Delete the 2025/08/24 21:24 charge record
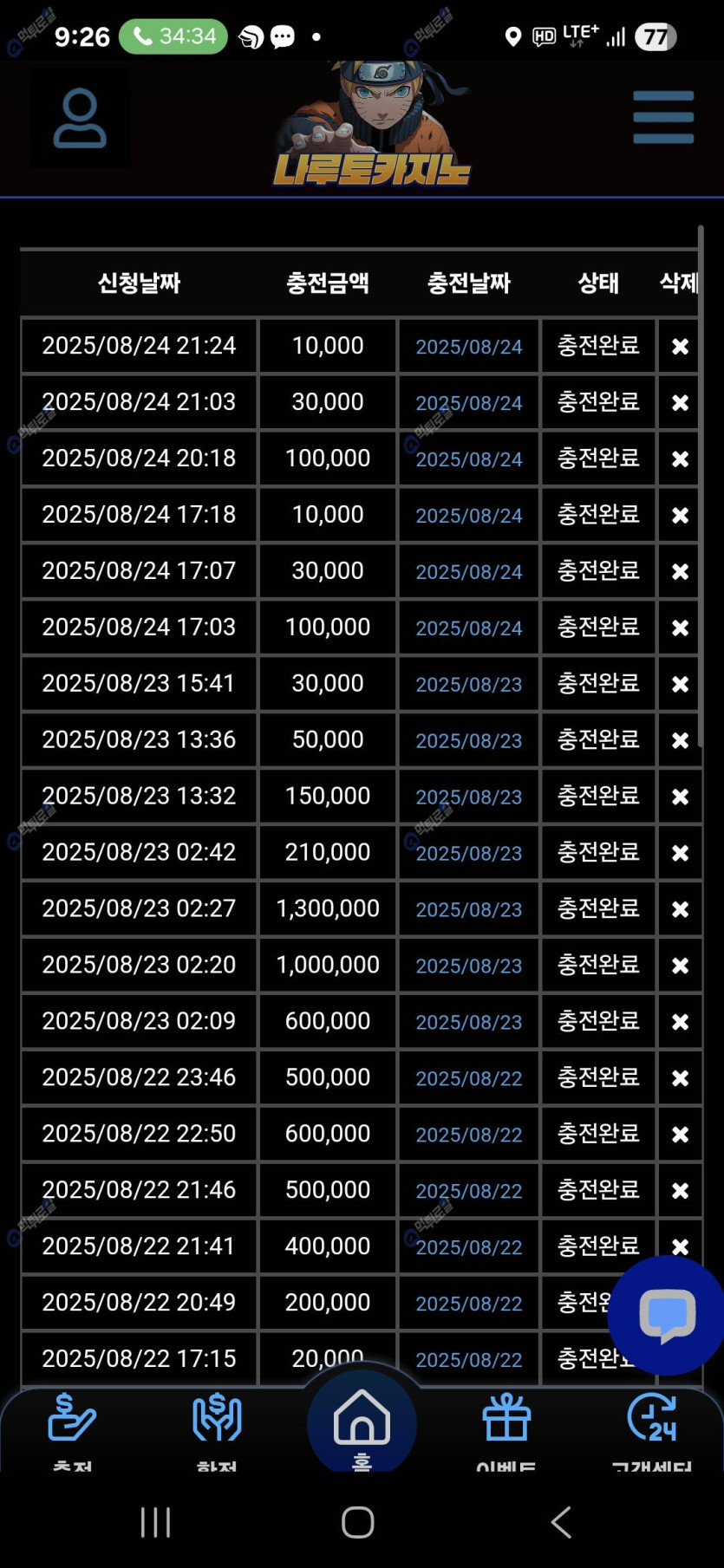Viewport: 724px width, 1568px height. [x=680, y=347]
